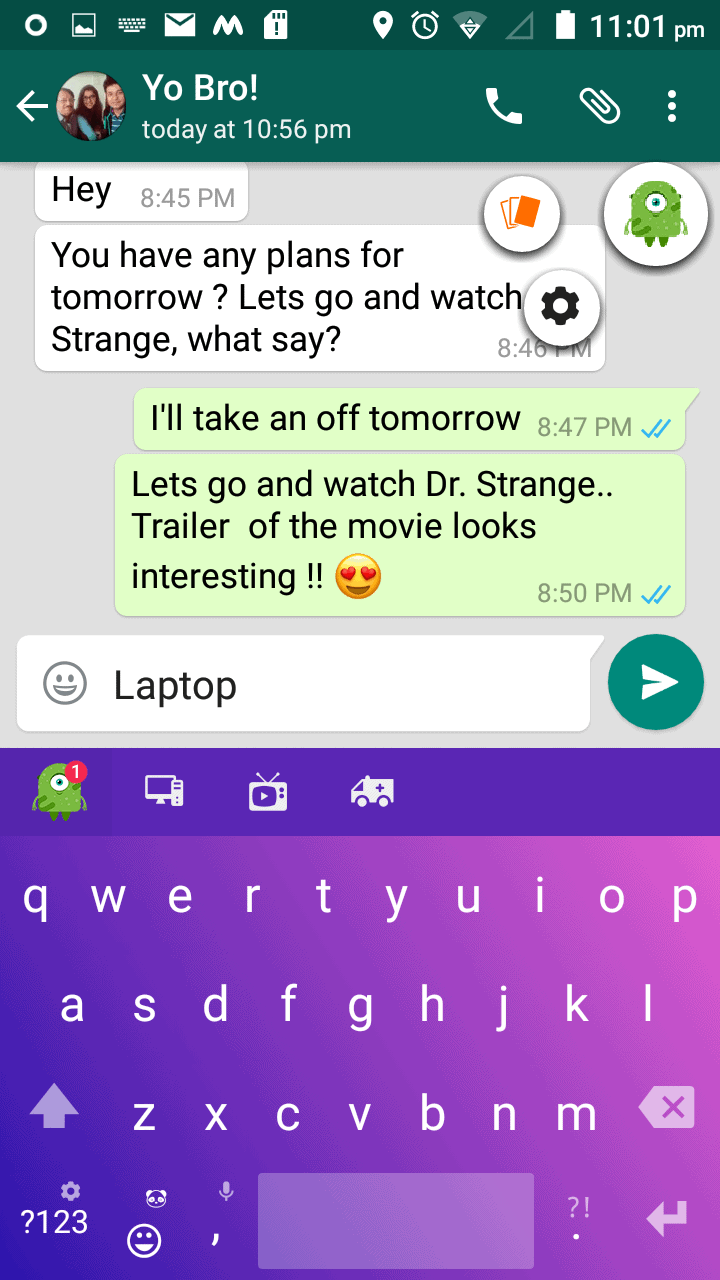Tap the monster icon in keyboard suggestions
Image resolution: width=720 pixels, height=1280 pixels.
click(x=59, y=791)
